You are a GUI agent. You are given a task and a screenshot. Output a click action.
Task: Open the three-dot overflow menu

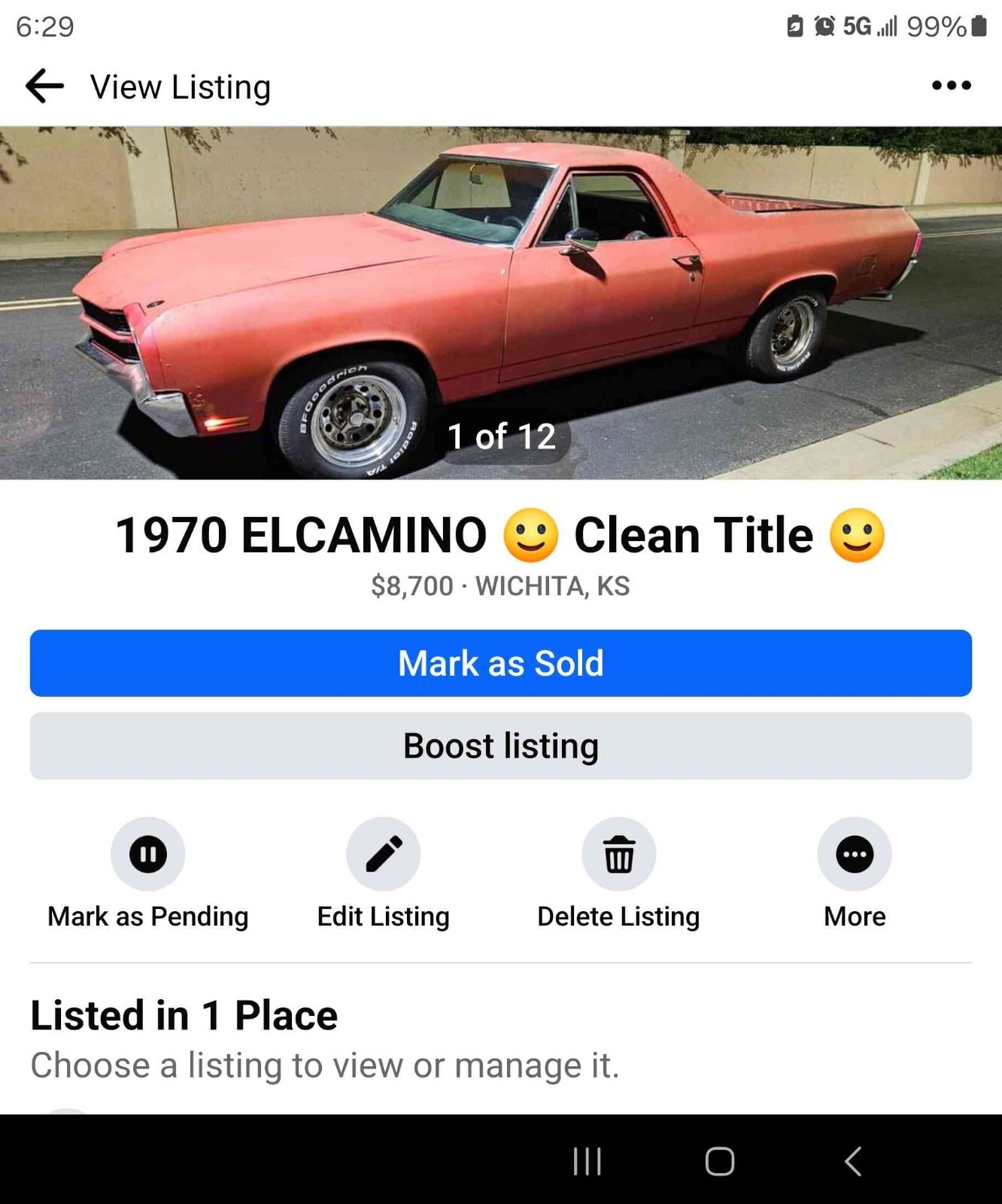pos(951,86)
